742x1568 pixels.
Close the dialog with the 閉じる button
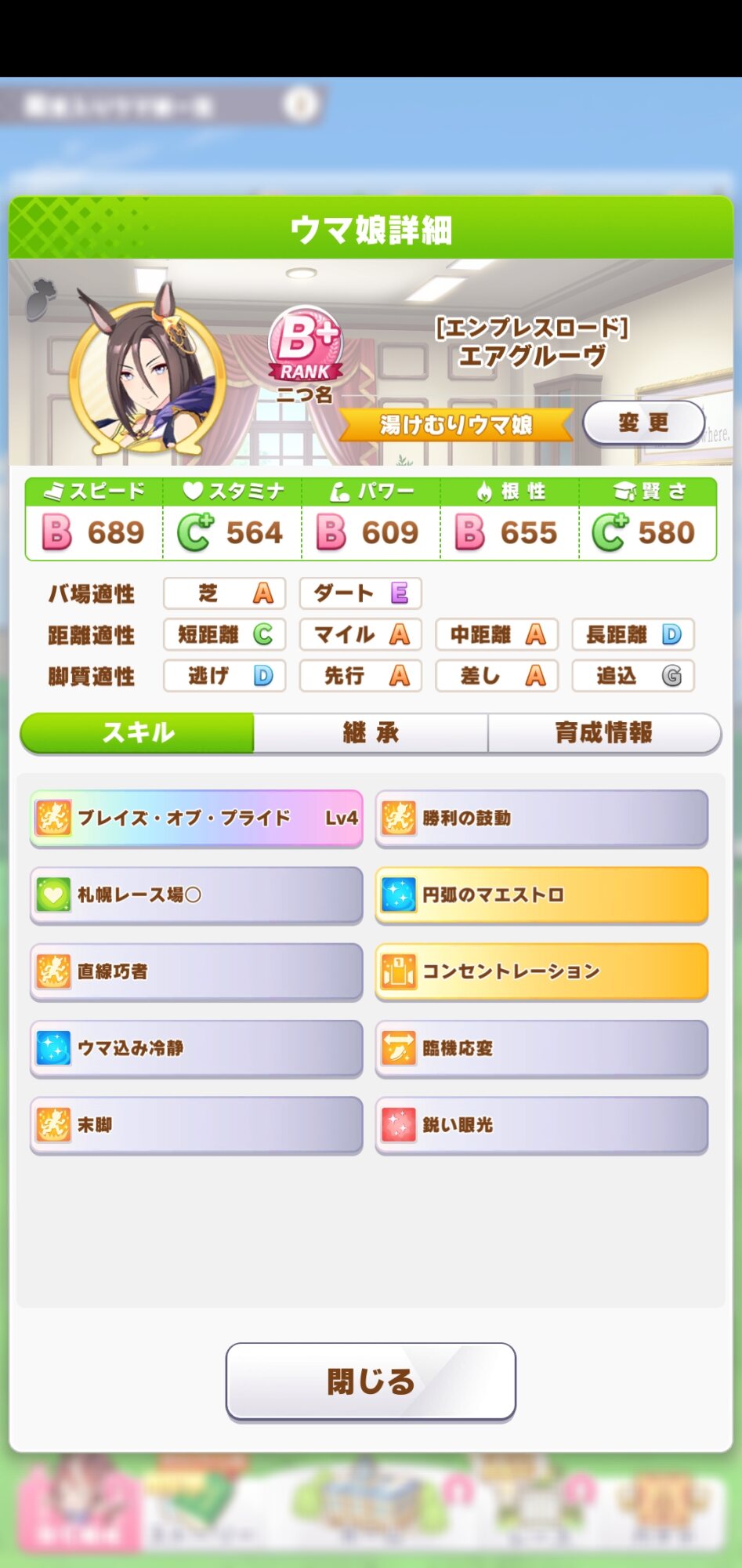pos(371,1381)
